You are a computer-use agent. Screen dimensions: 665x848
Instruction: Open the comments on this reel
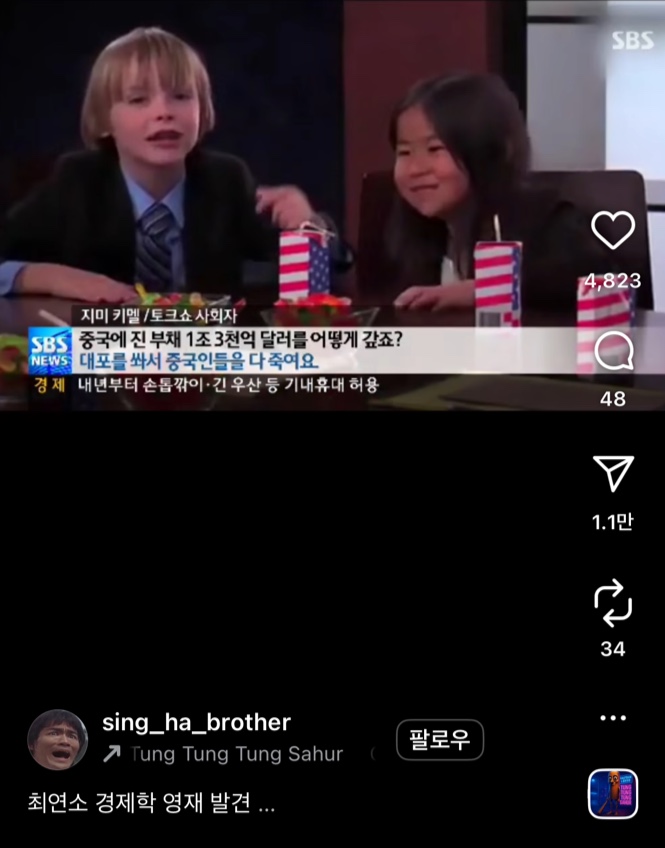[x=613, y=352]
